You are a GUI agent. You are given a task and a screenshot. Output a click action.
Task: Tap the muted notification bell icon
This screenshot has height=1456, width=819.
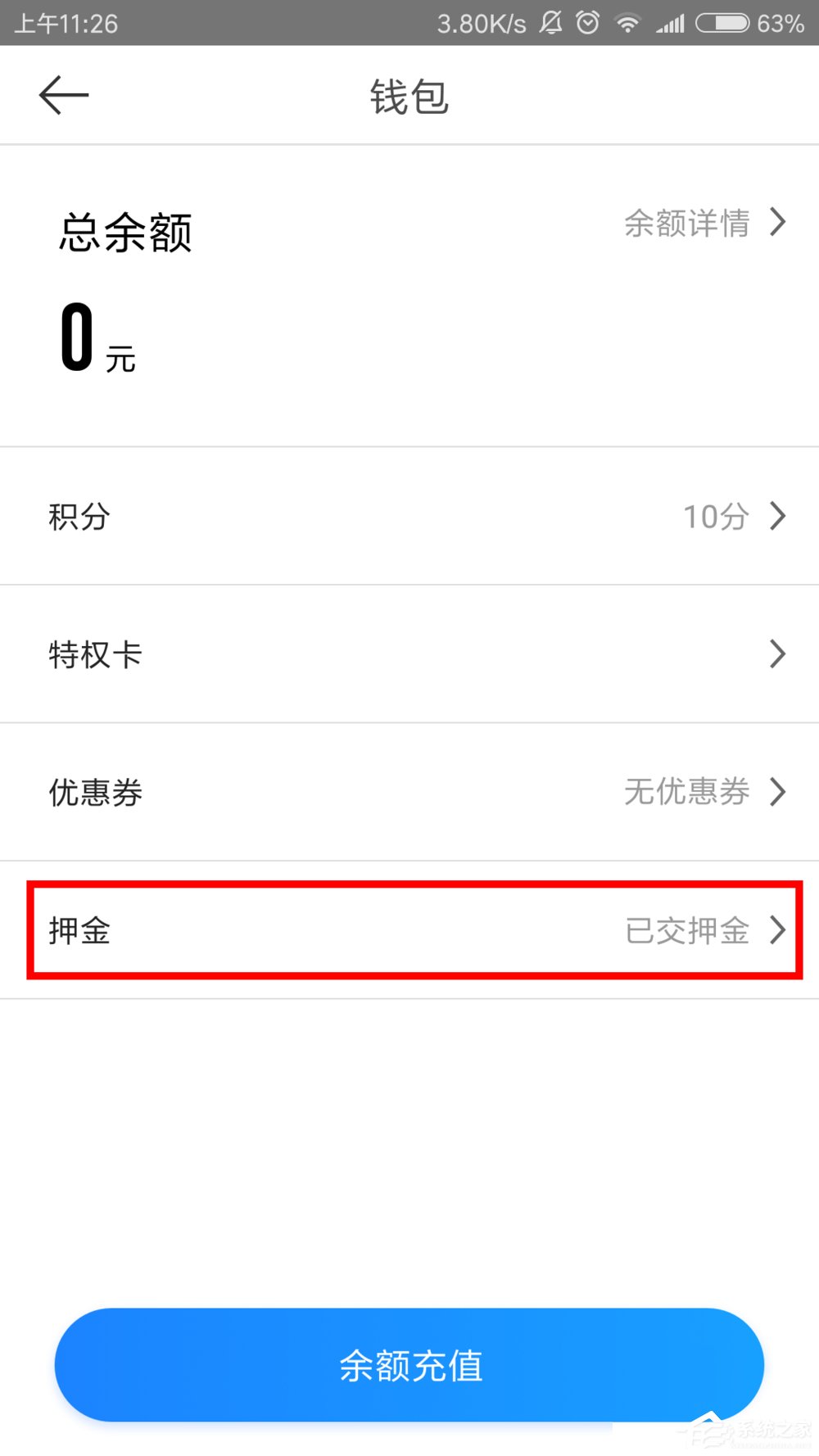(550, 24)
